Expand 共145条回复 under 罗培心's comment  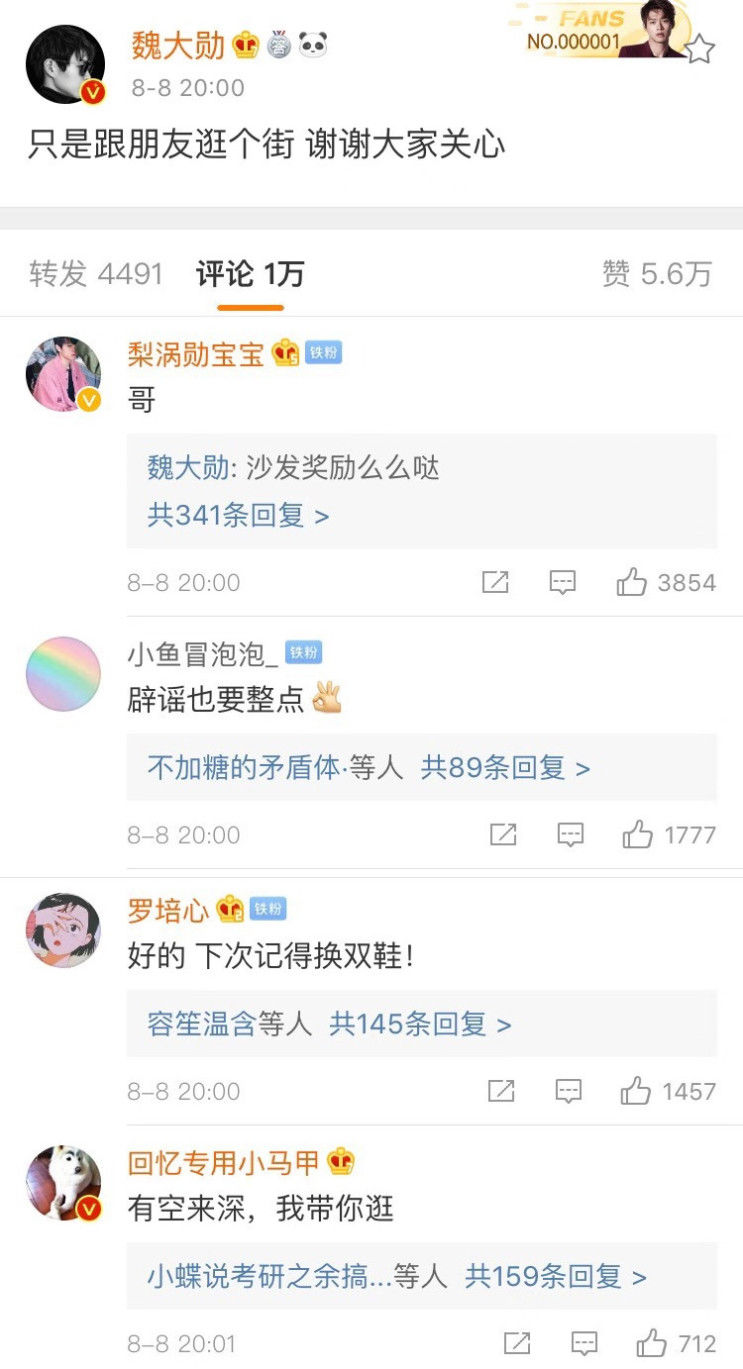420,1024
